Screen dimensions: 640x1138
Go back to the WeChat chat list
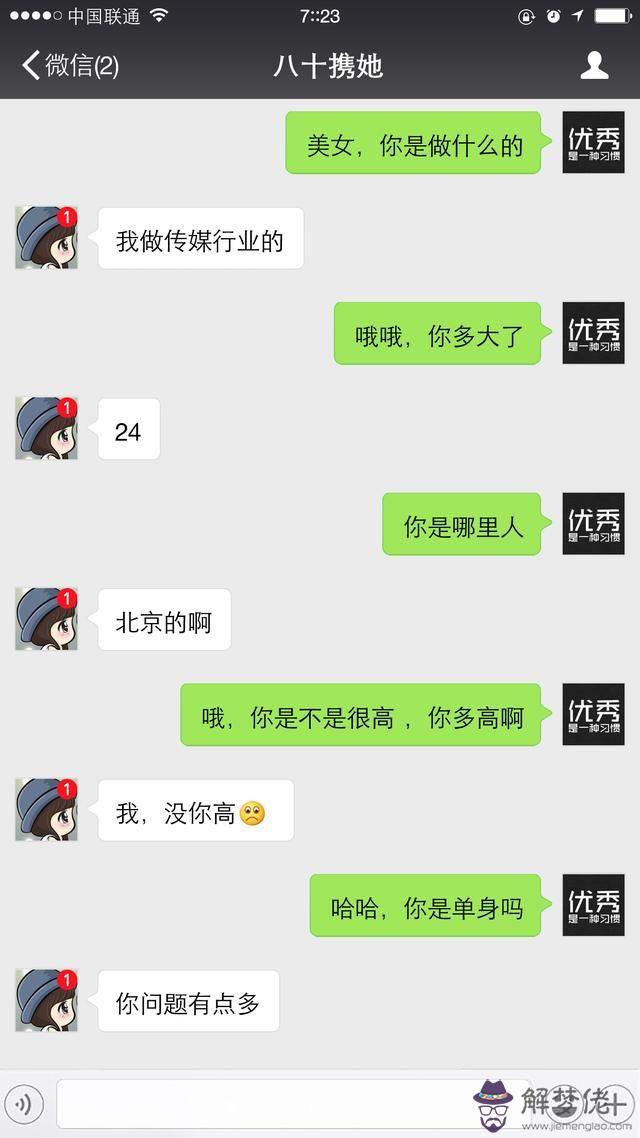click(x=68, y=66)
